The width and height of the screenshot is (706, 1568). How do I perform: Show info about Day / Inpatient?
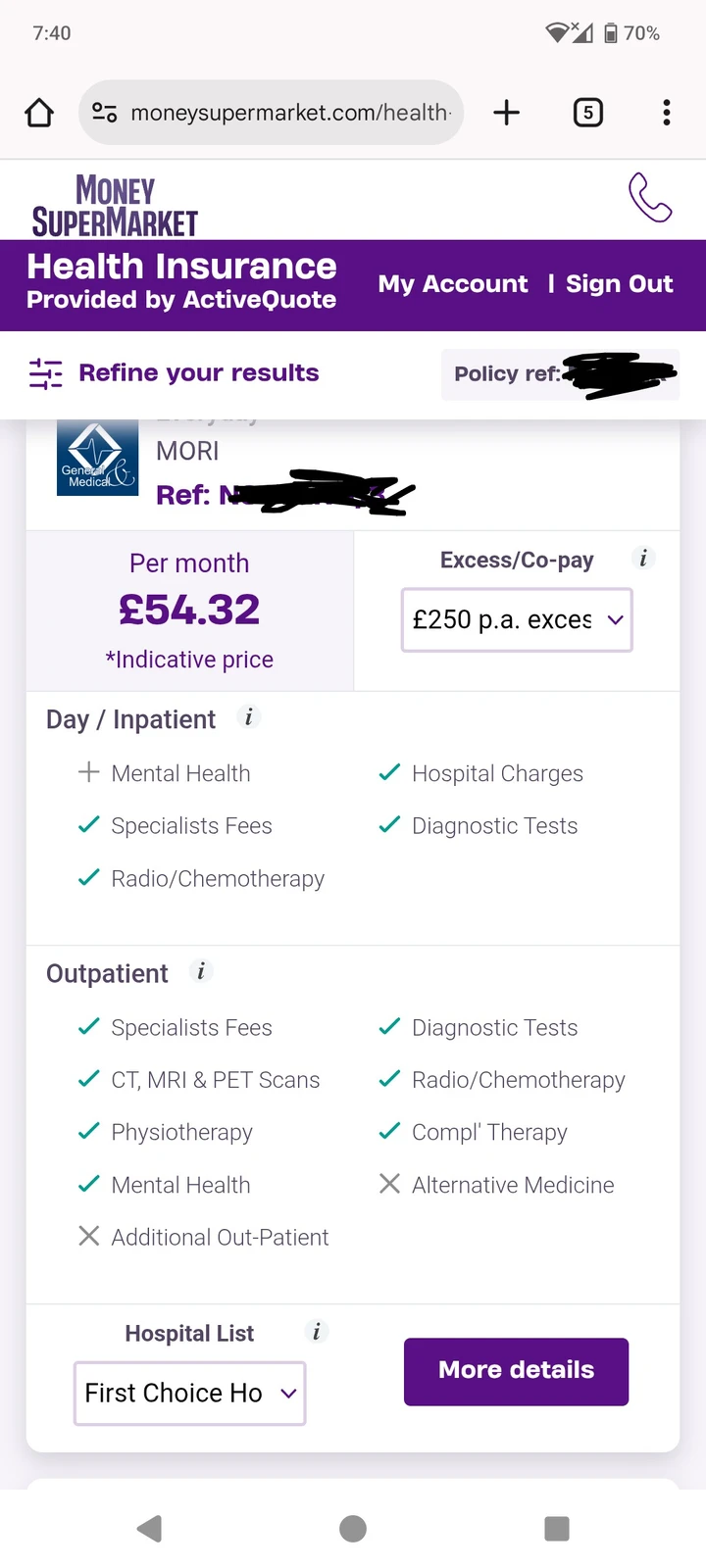249,717
